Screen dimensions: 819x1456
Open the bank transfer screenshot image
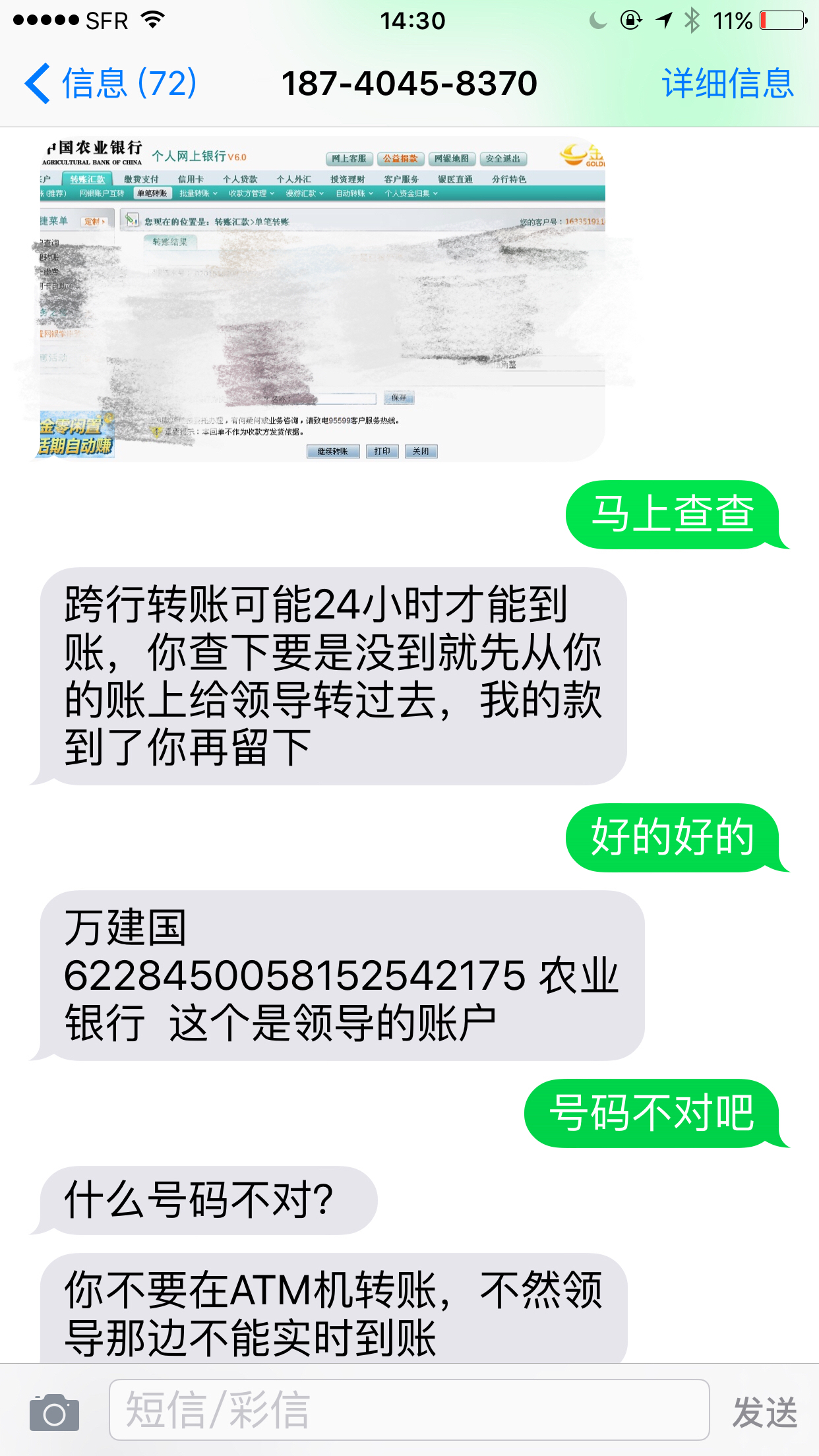pos(322,299)
